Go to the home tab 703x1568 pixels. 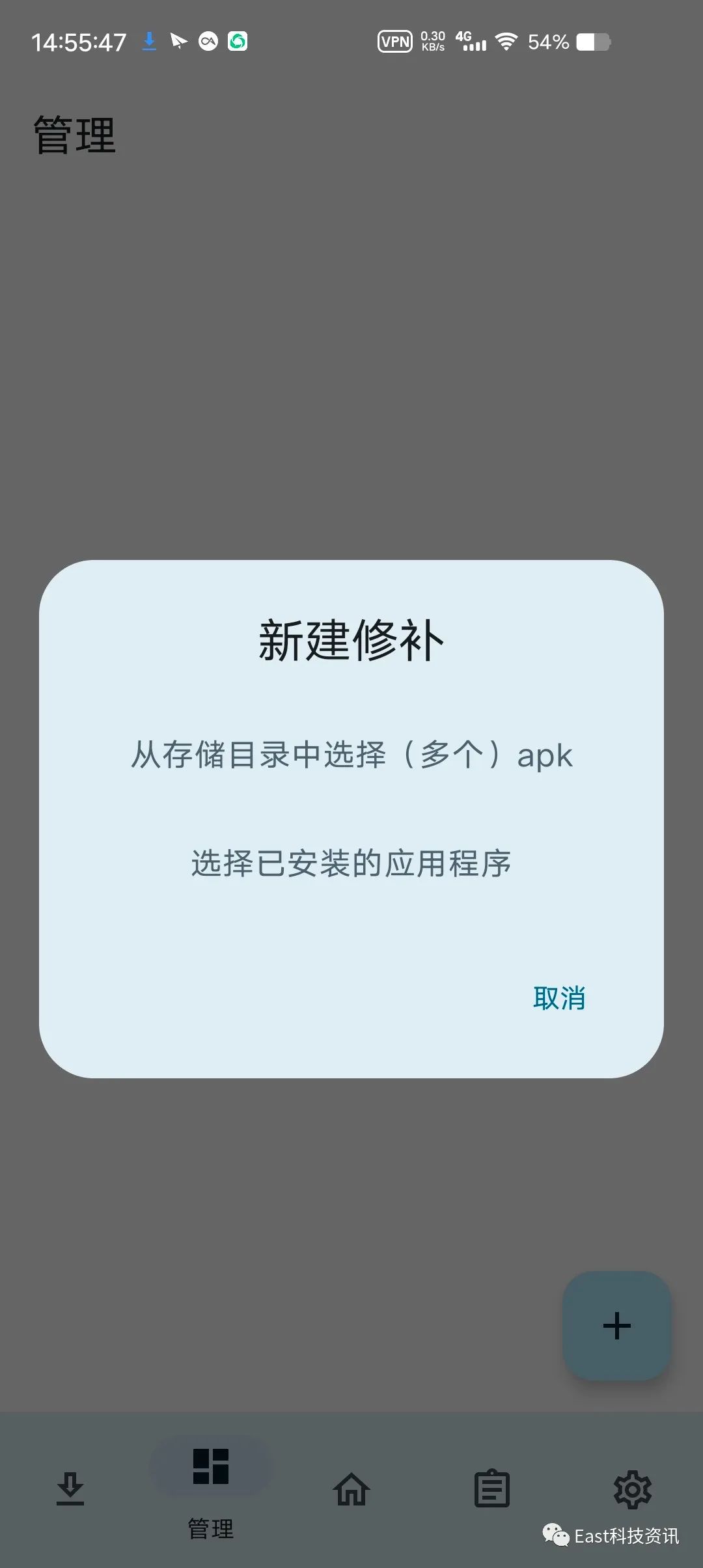351,1489
